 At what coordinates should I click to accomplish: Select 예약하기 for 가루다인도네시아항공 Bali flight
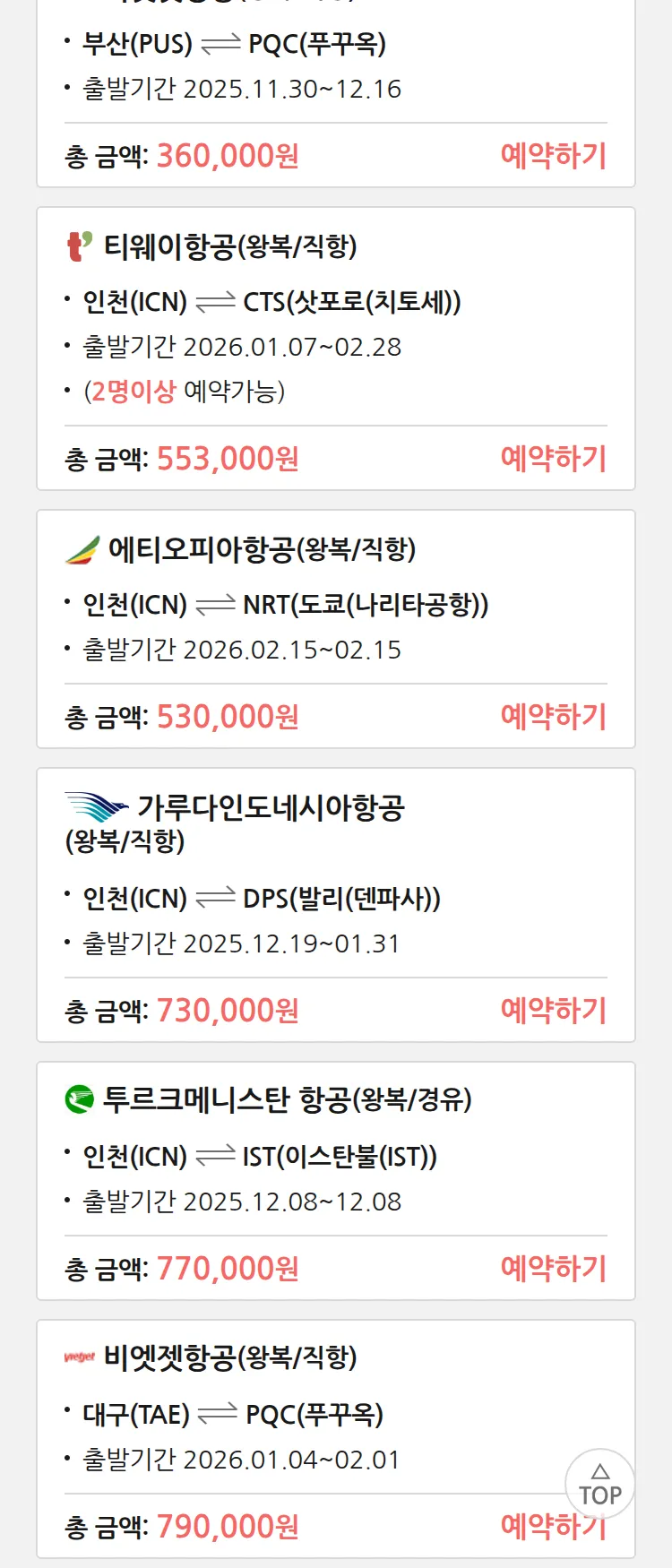[x=553, y=1011]
